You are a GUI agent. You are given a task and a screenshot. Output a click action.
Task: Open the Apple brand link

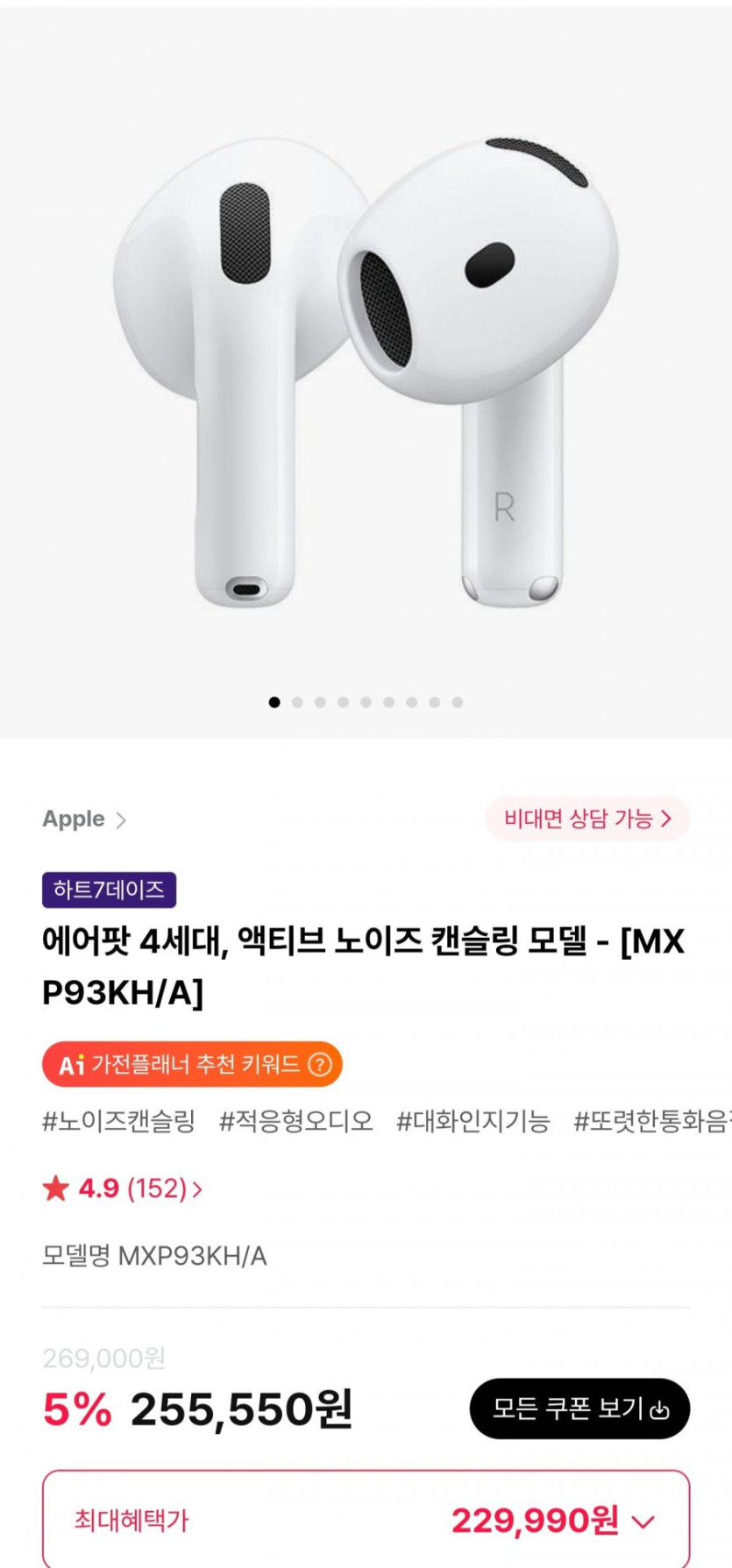point(84,819)
